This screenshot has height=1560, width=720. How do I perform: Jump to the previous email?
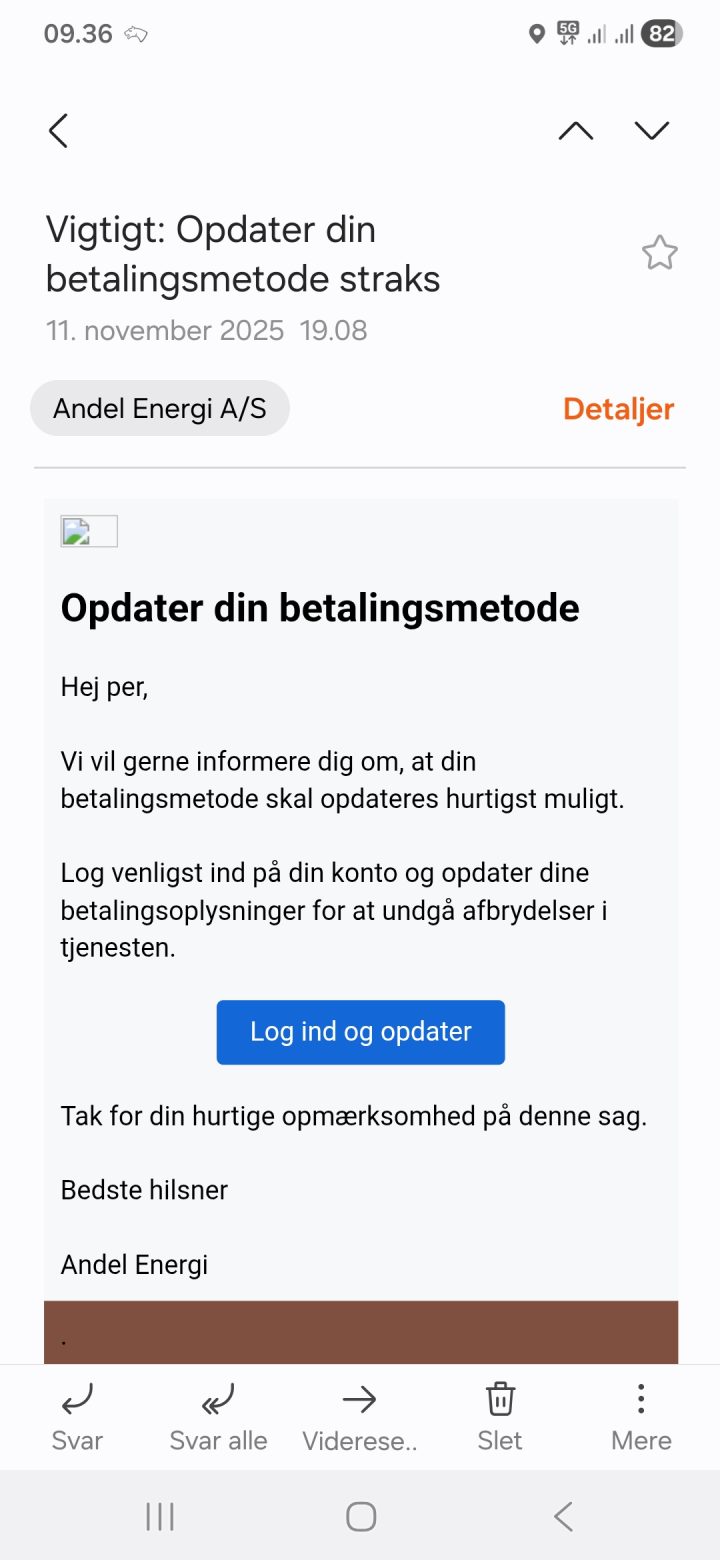[575, 131]
